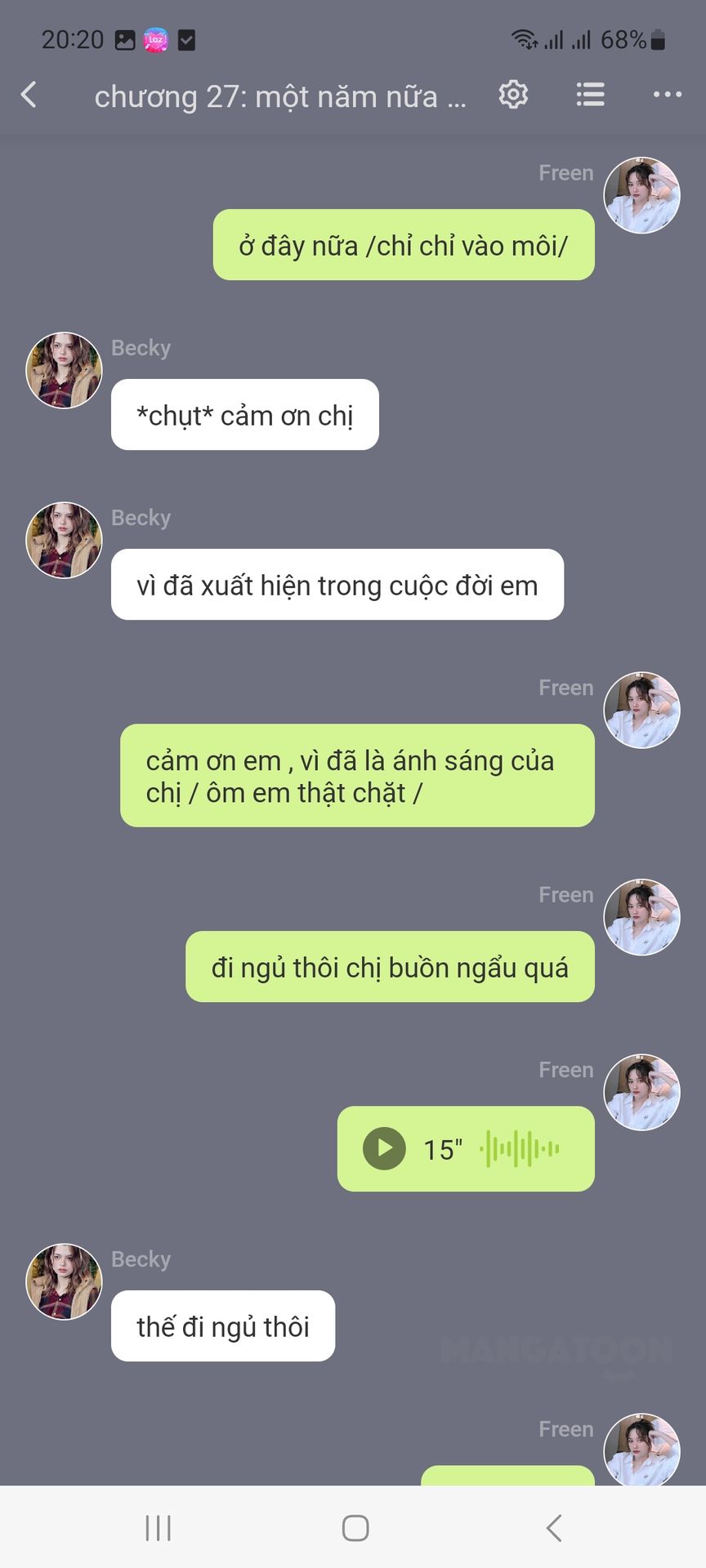The image size is (706, 1568).
Task: Play Freen's 15-second voice message
Action: [384, 1148]
